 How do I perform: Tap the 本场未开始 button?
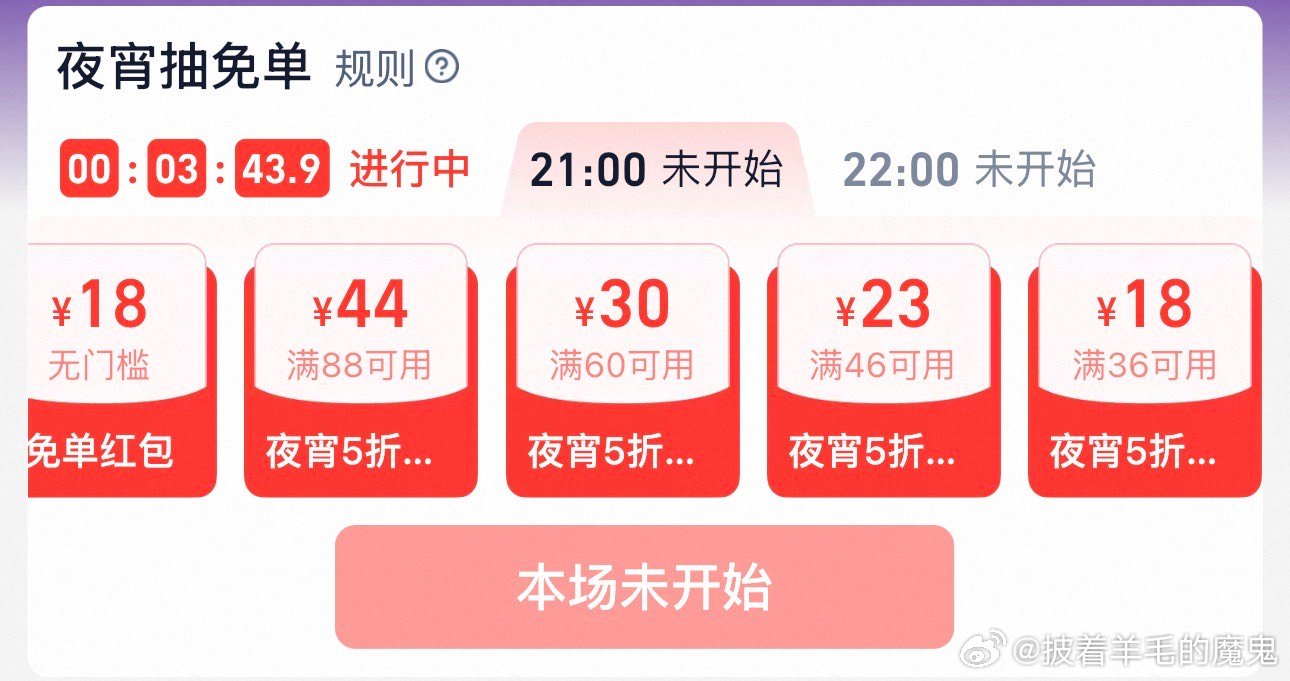click(x=644, y=587)
